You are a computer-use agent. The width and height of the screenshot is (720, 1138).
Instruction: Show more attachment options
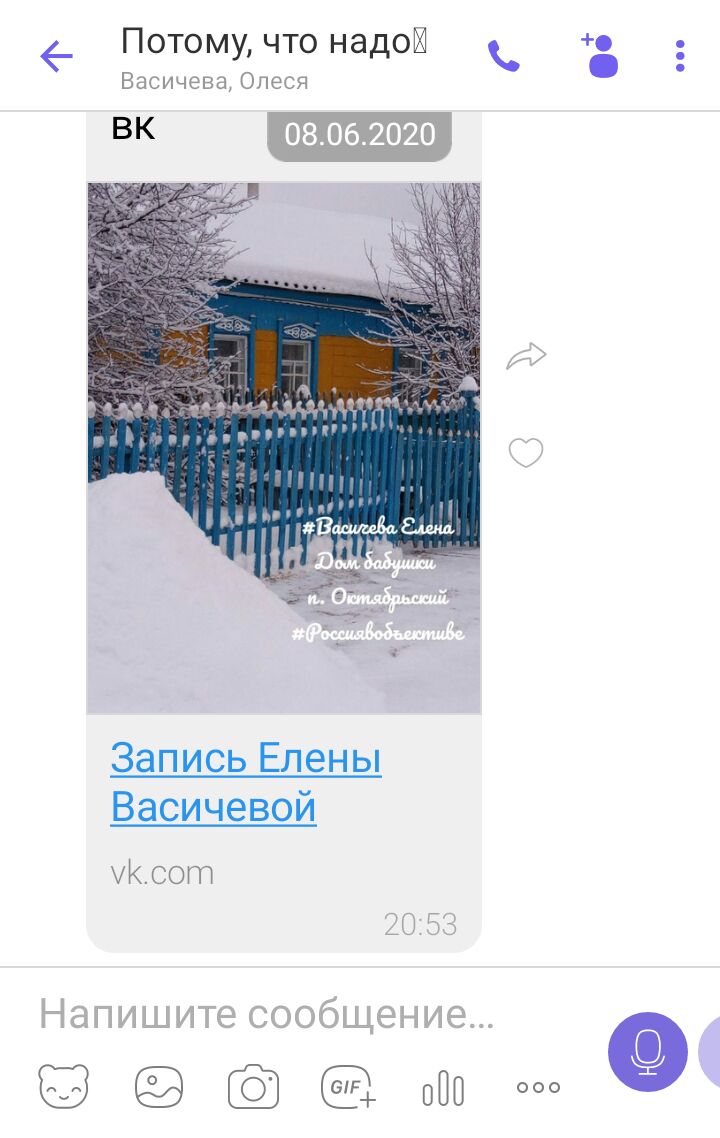coord(538,1087)
